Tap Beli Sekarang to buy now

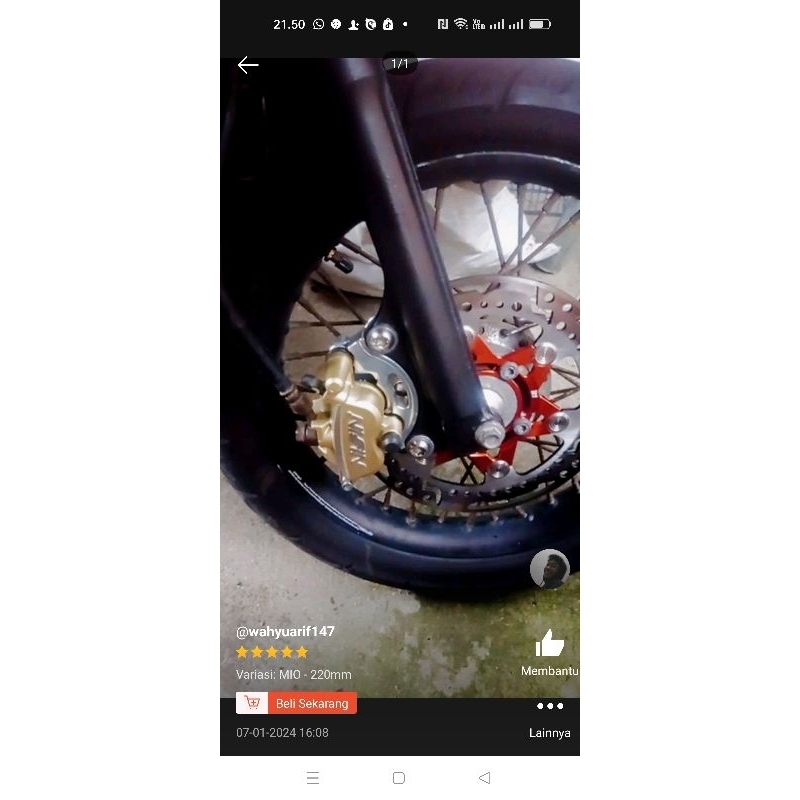(x=297, y=703)
